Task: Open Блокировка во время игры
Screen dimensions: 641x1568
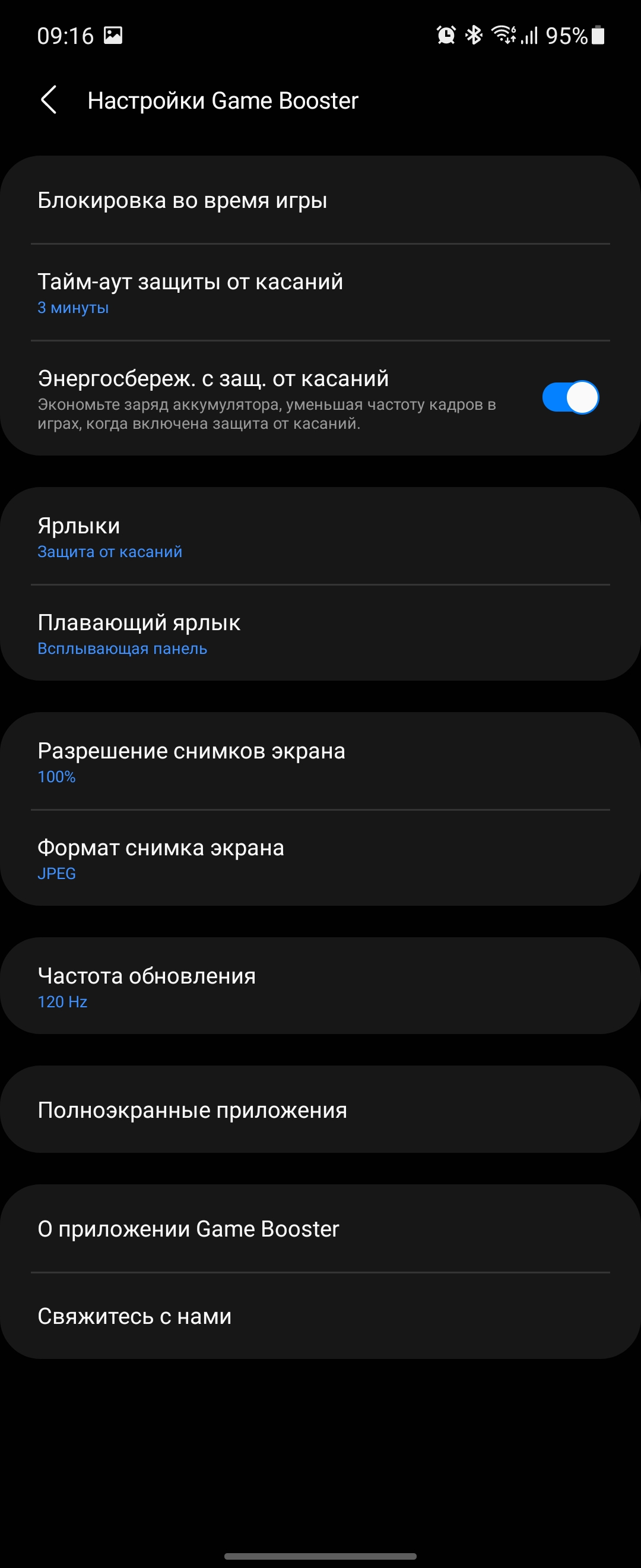Action: [320, 200]
